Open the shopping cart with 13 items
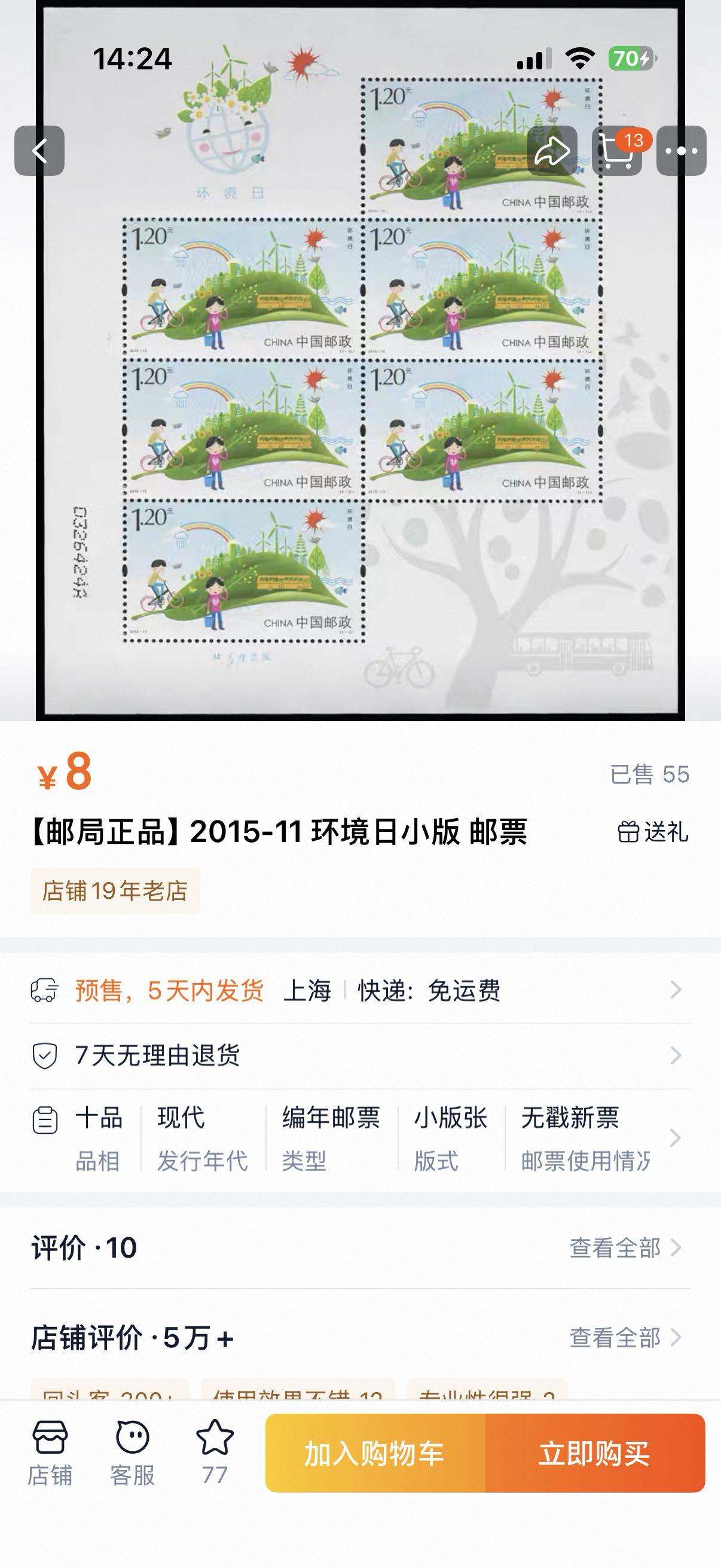This screenshot has height=1568, width=721. click(x=617, y=151)
